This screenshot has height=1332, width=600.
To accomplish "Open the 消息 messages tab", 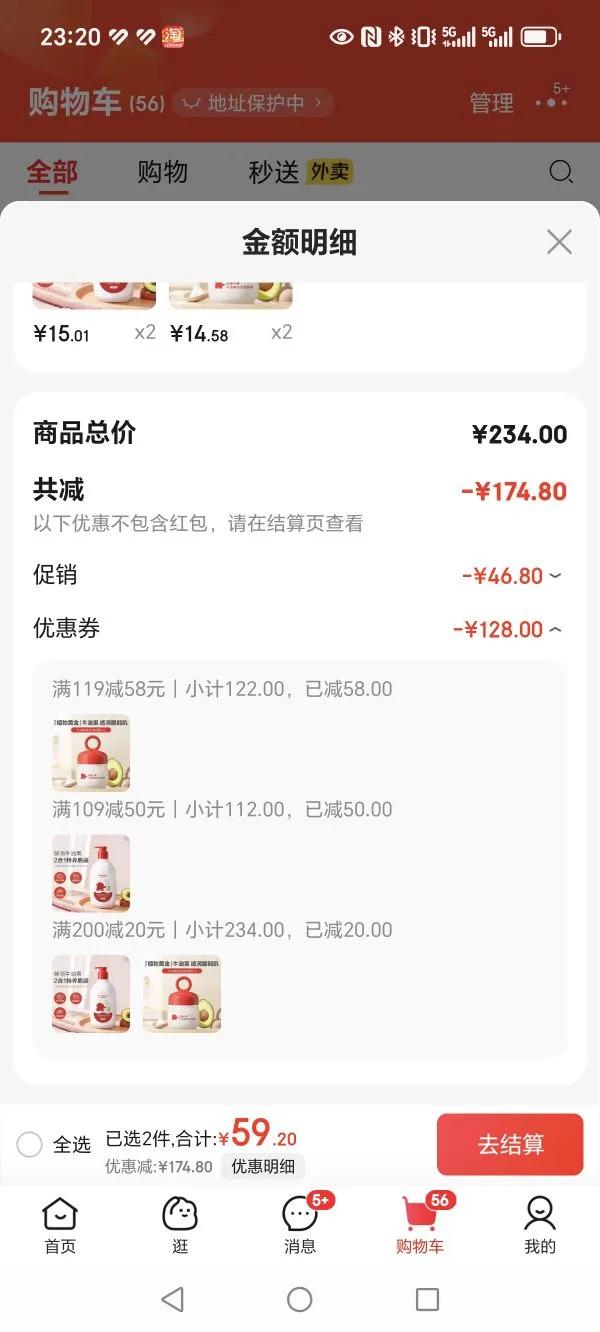I will coord(300,1225).
